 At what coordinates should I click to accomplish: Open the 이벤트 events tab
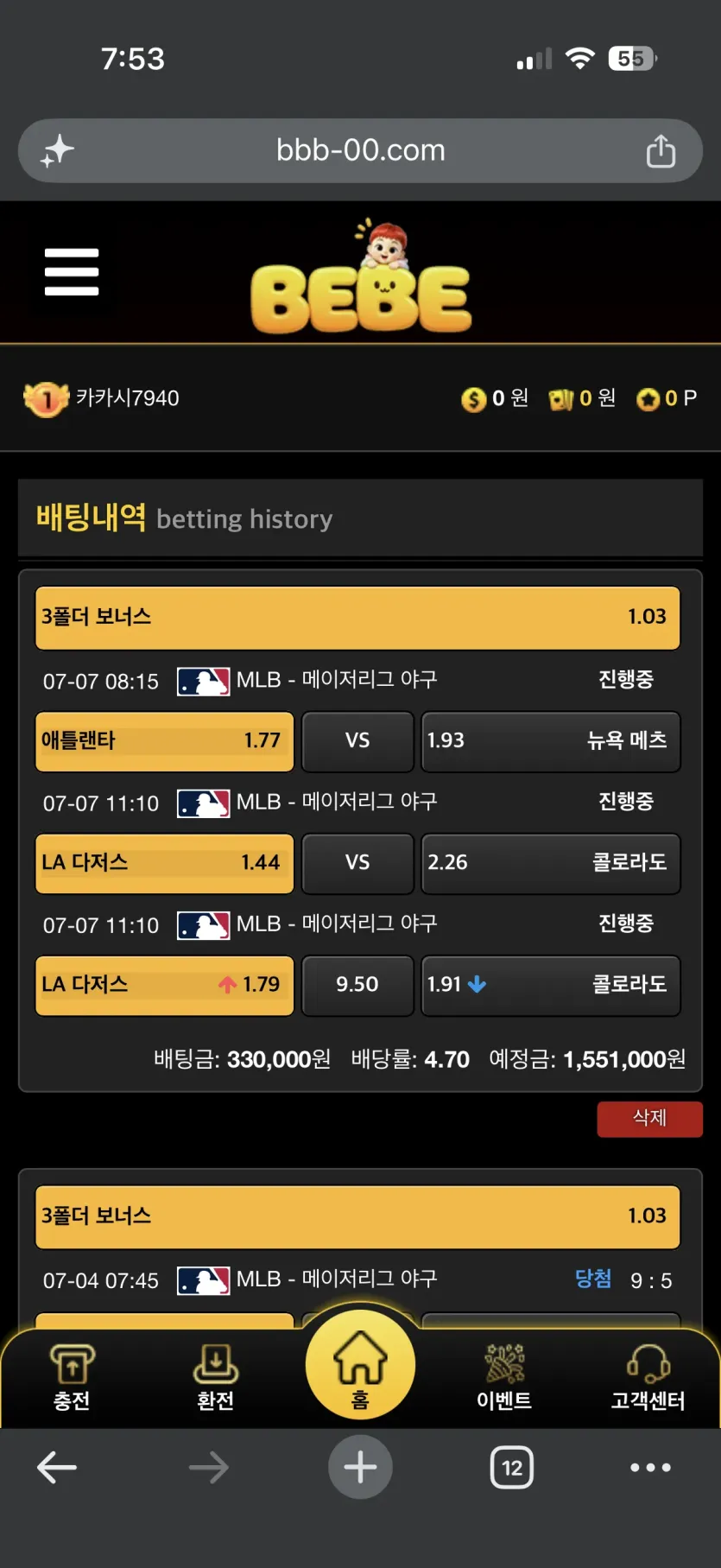[x=504, y=1377]
